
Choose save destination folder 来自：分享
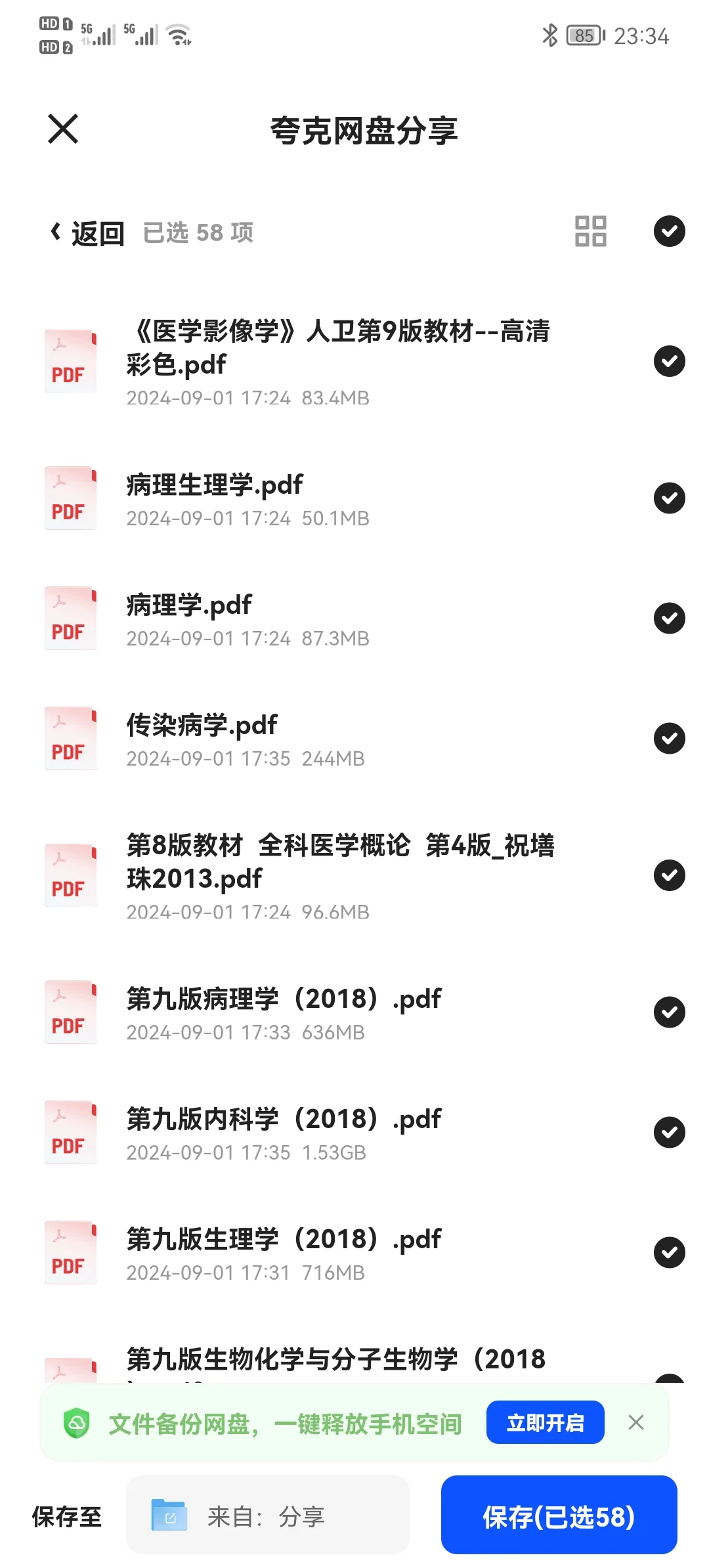tap(268, 1515)
